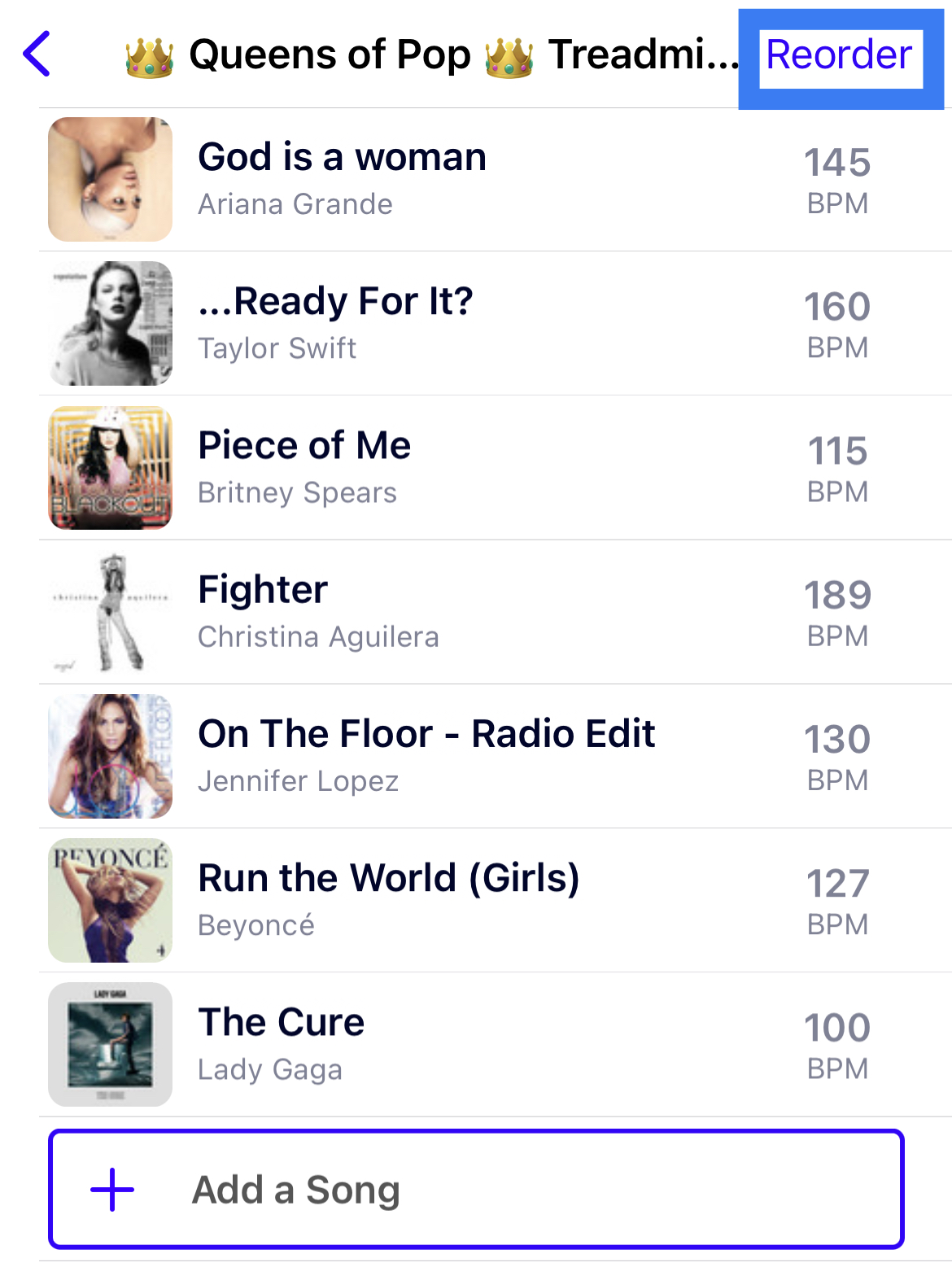Go back using the back arrow
This screenshot has width=952, height=1280.
(37, 55)
